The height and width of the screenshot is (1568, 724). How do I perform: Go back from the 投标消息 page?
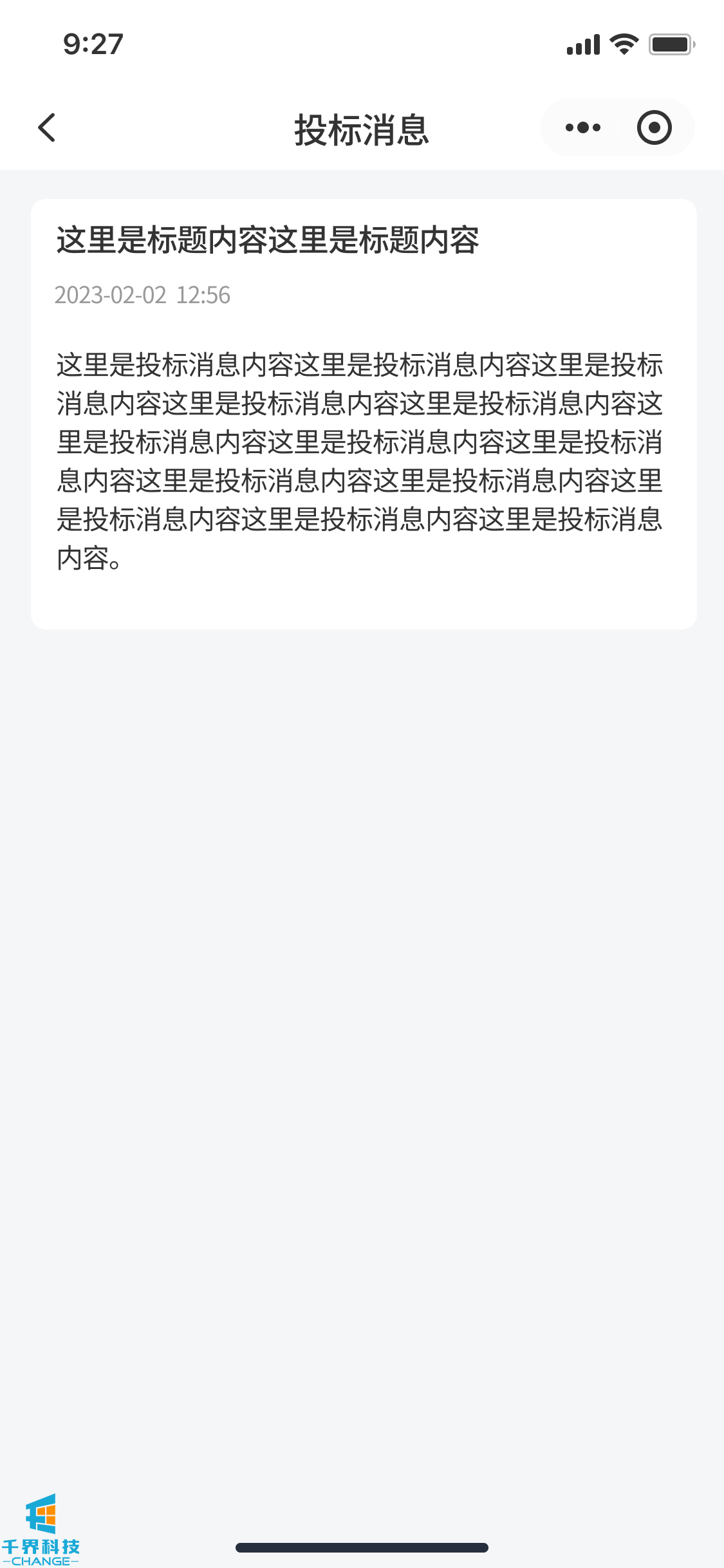tap(47, 127)
